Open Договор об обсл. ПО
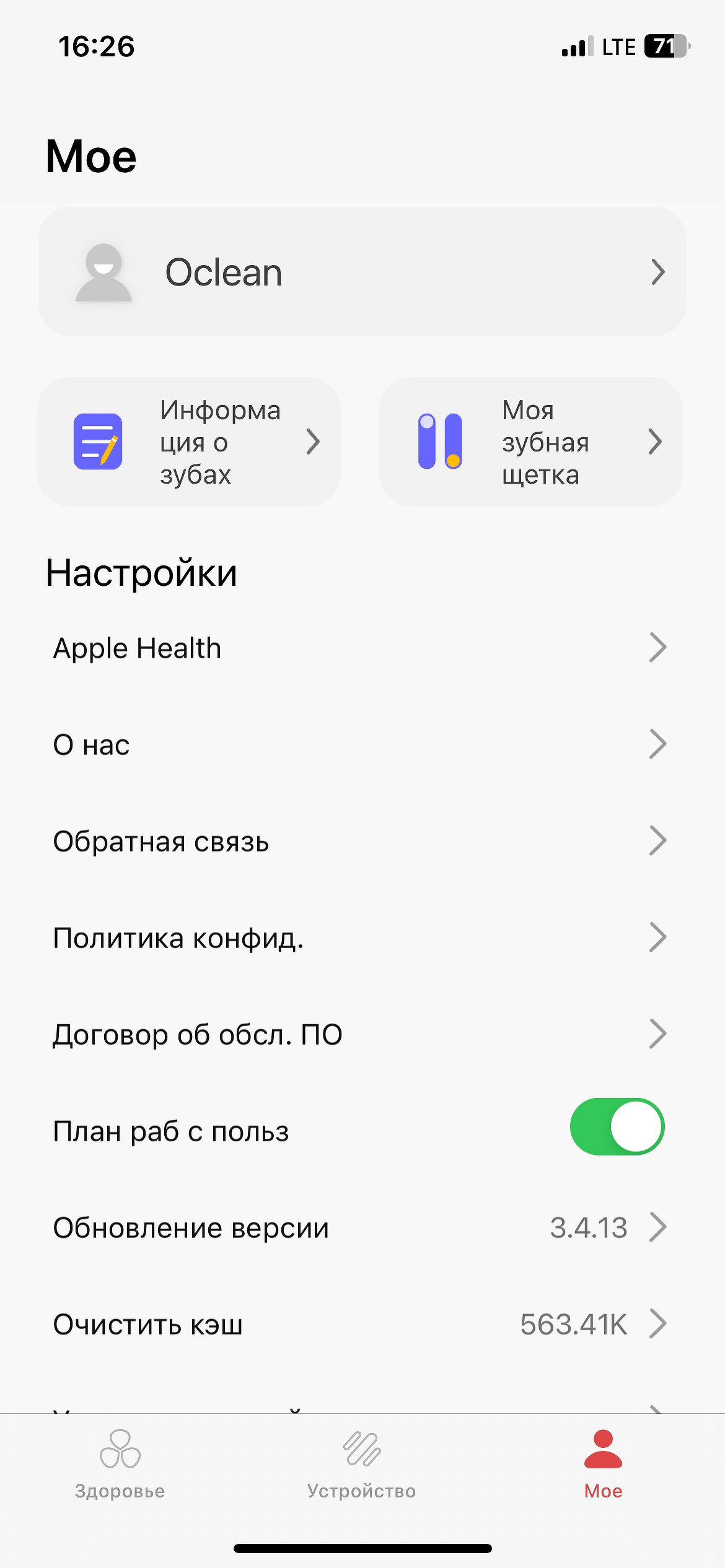 [362, 1034]
